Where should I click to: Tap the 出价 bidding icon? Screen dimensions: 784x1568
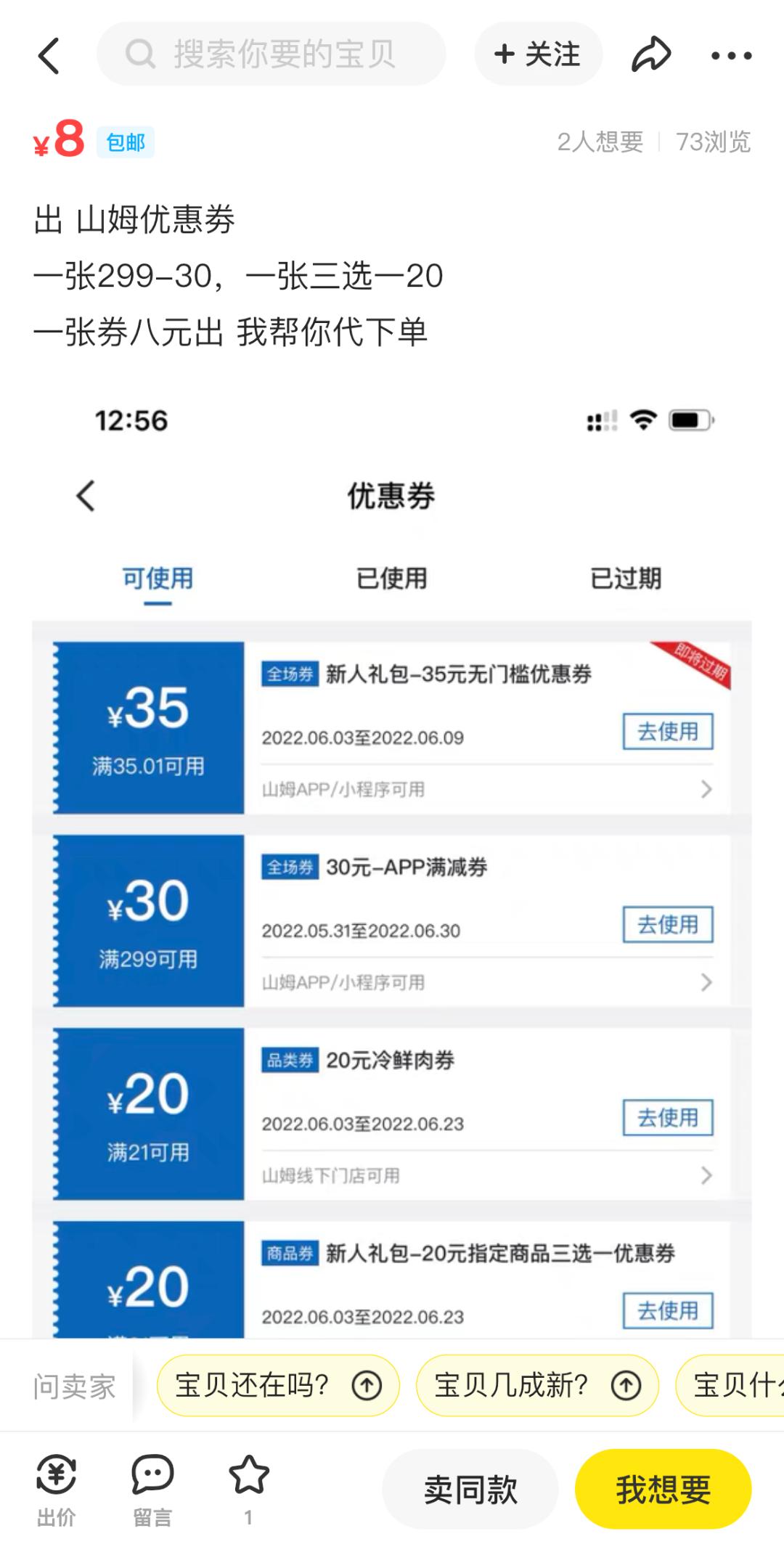click(x=58, y=1488)
